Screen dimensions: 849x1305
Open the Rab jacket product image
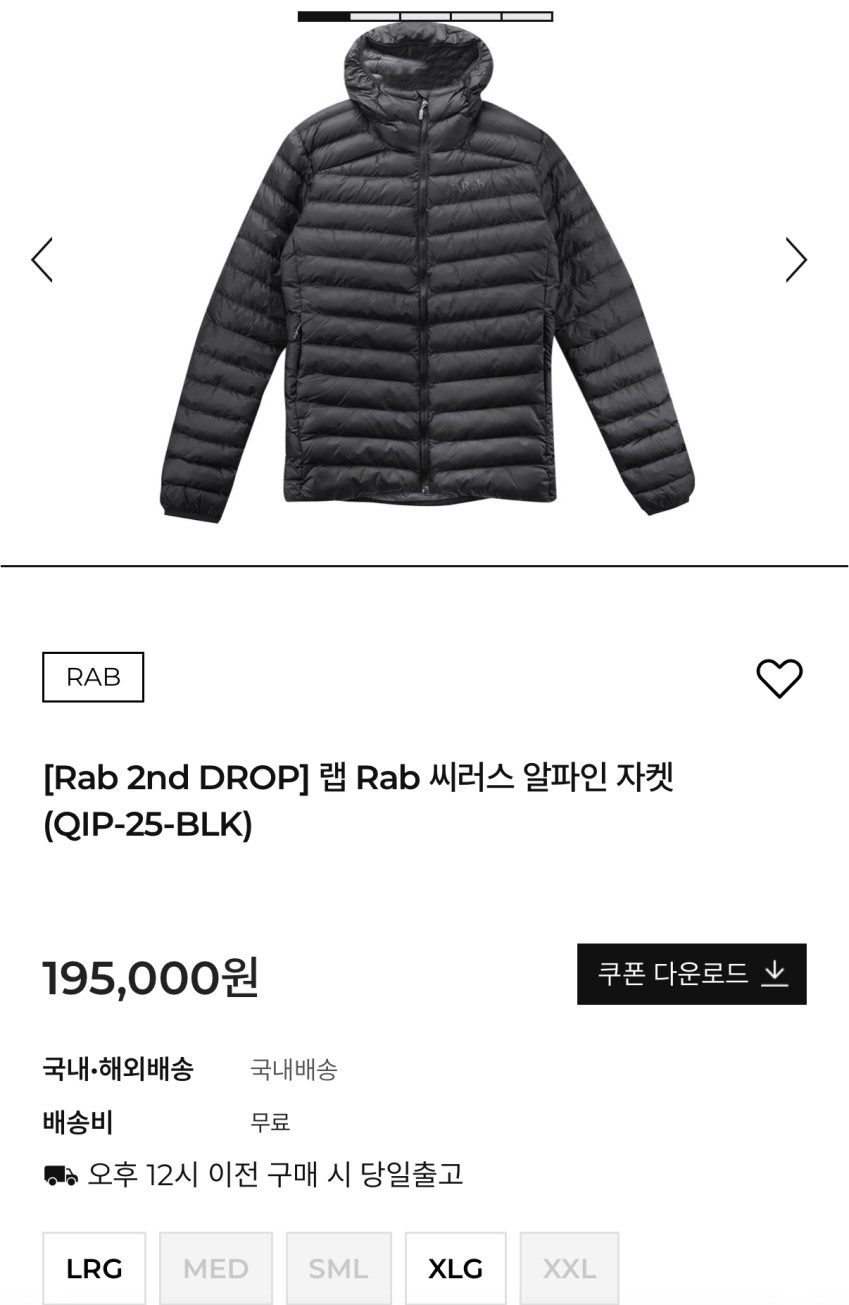tap(425, 280)
